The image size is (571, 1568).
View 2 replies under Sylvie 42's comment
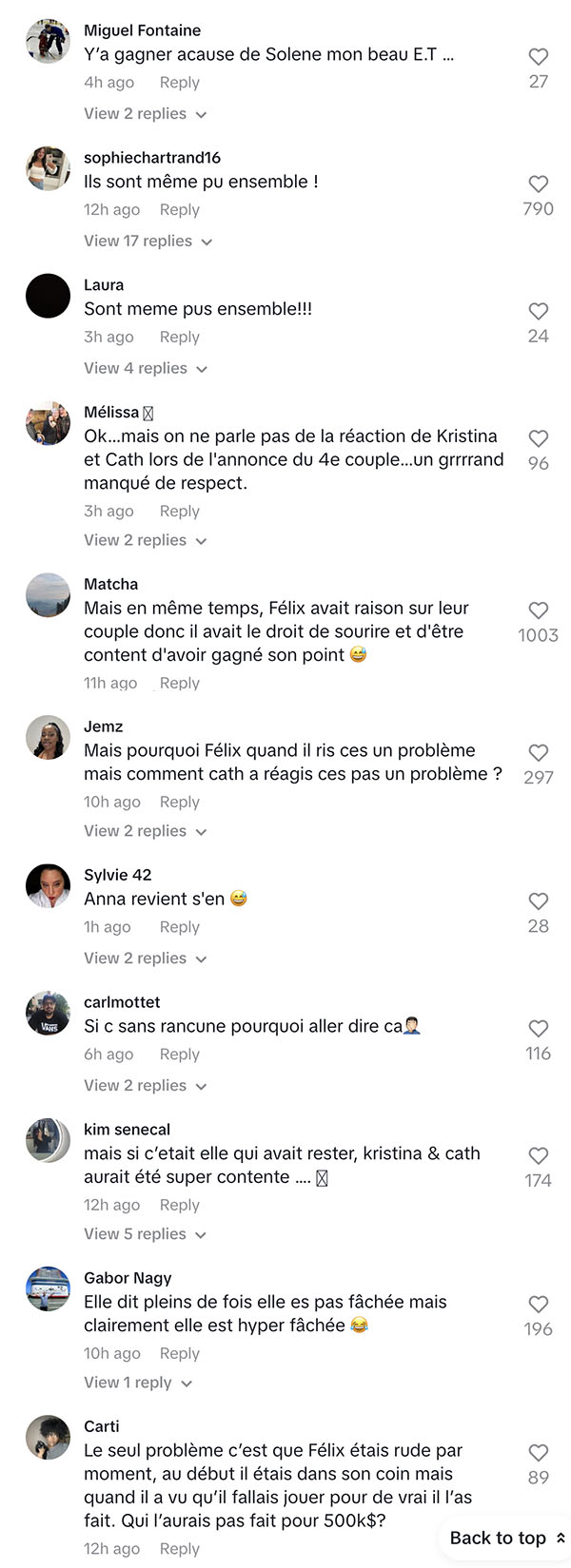pos(145,958)
